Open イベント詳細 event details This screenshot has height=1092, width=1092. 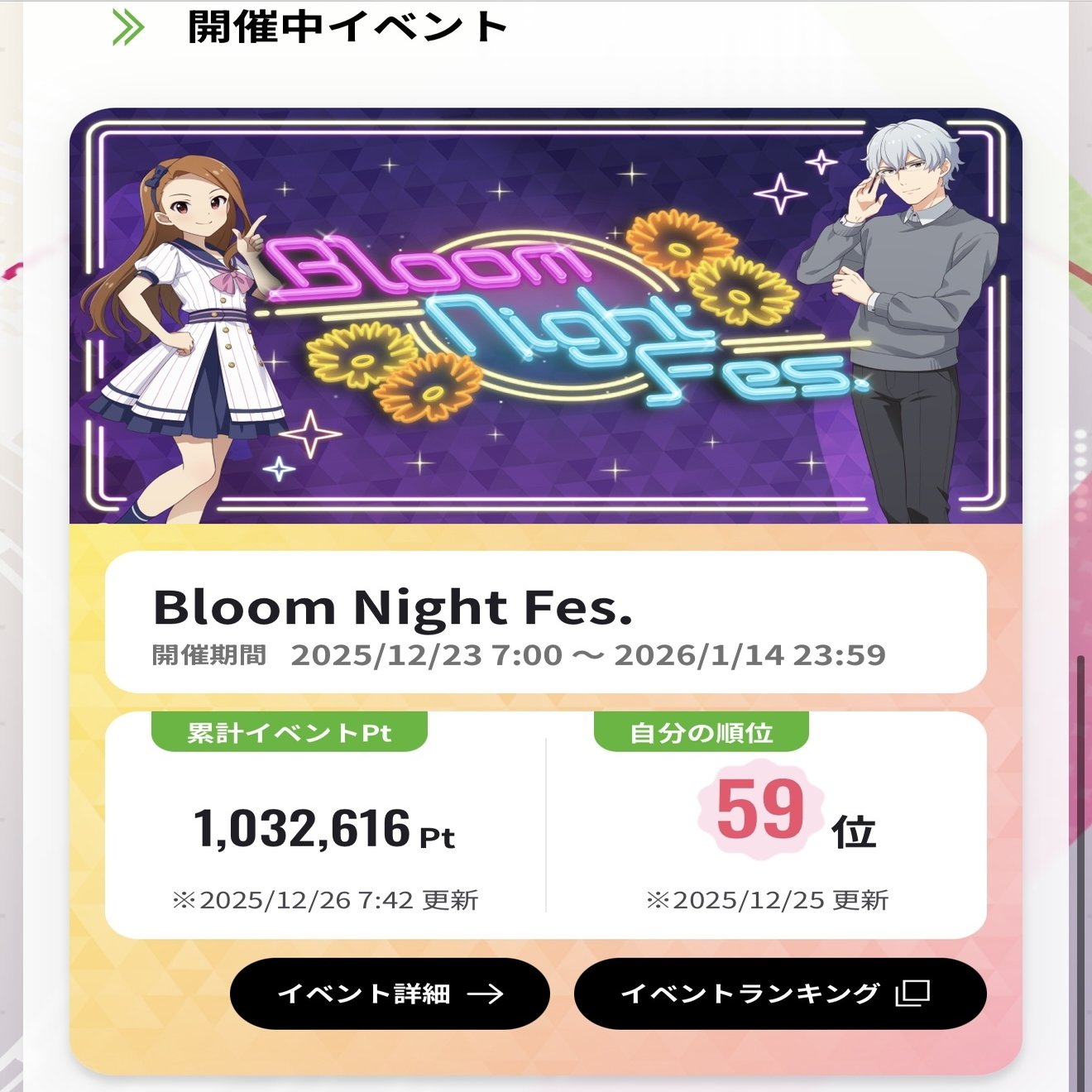tap(390, 994)
